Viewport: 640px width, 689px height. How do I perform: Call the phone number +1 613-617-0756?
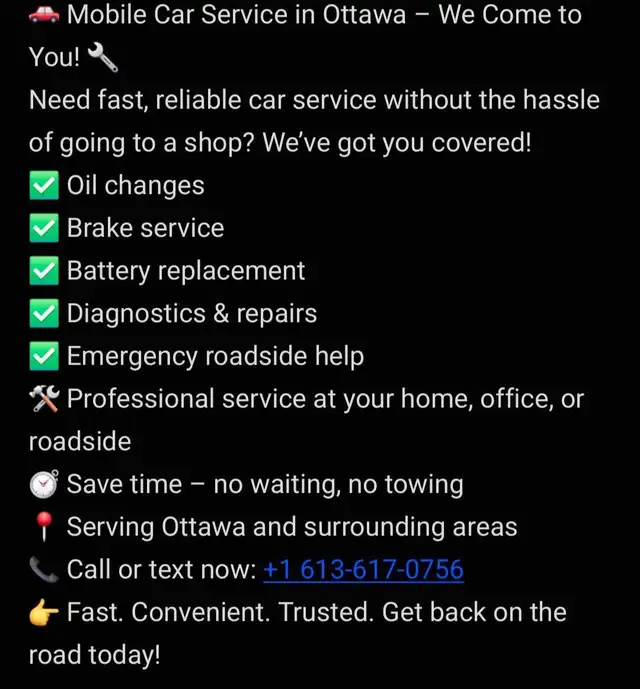[363, 570]
